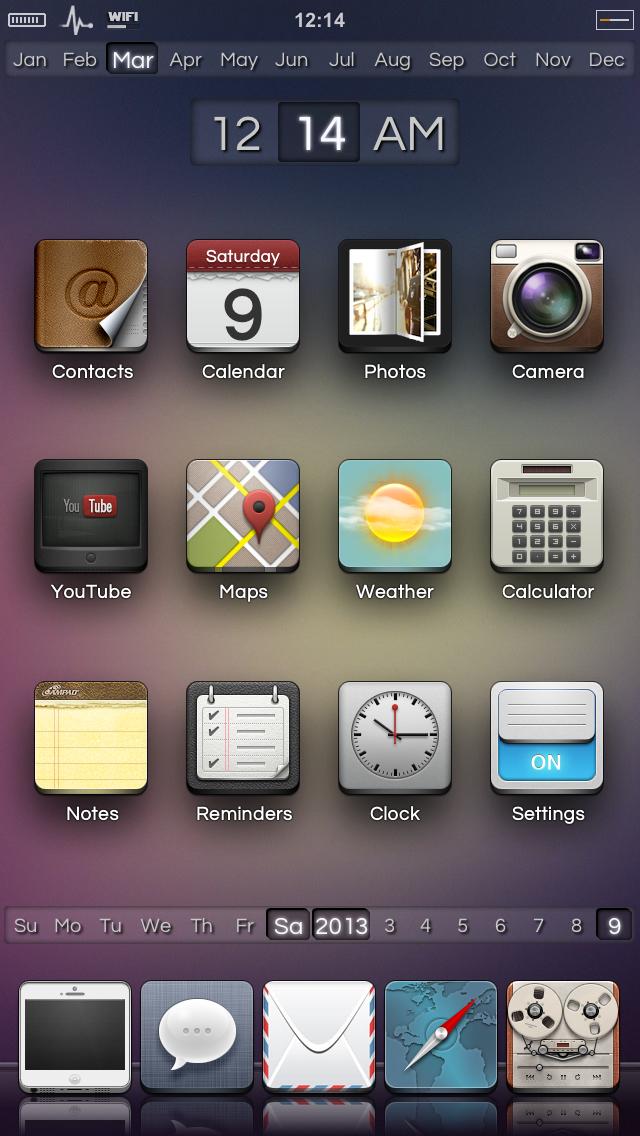Launch the Reminders app
The width and height of the screenshot is (640, 1136).
pyautogui.click(x=243, y=737)
